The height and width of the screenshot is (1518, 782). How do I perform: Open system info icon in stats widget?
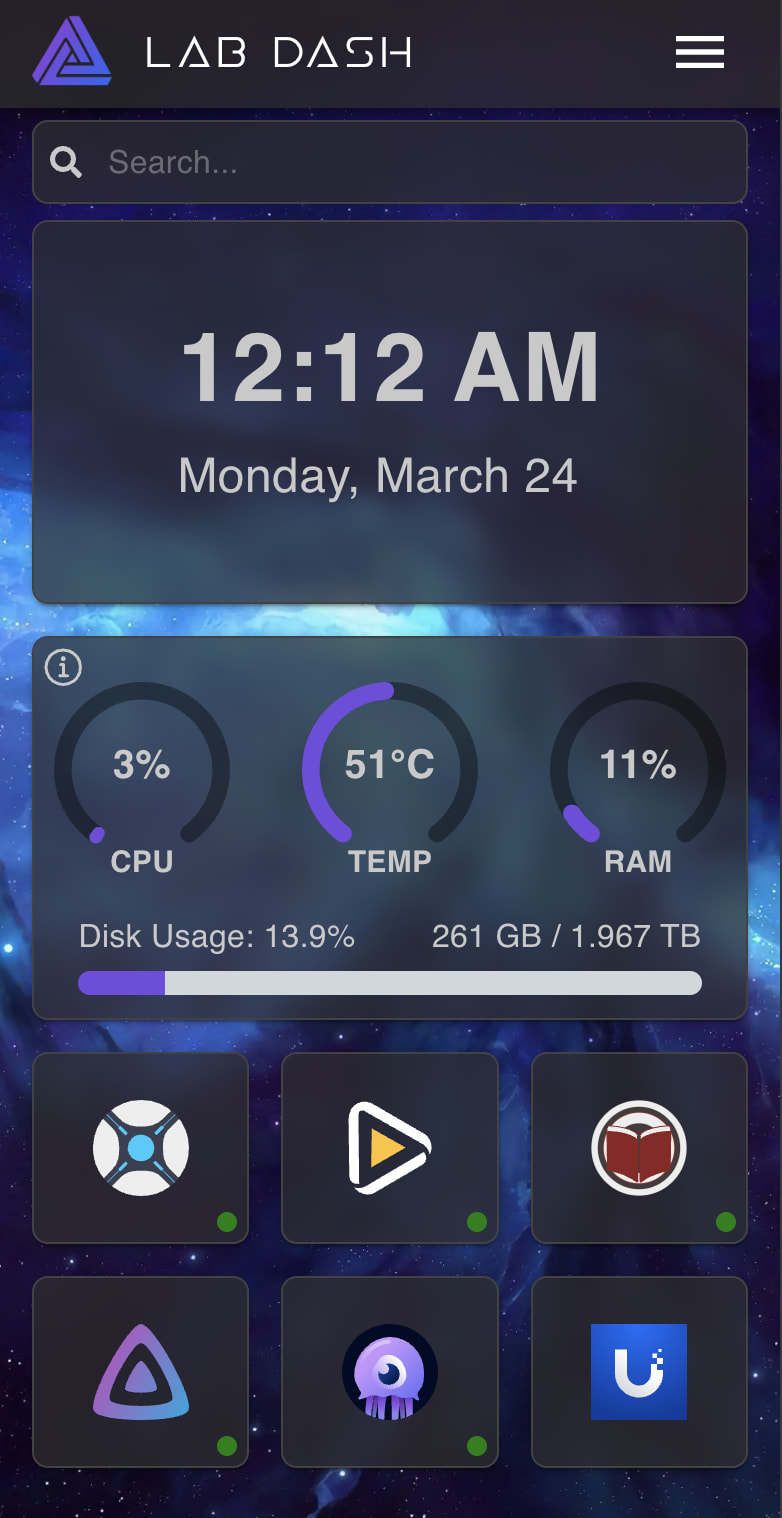click(64, 667)
